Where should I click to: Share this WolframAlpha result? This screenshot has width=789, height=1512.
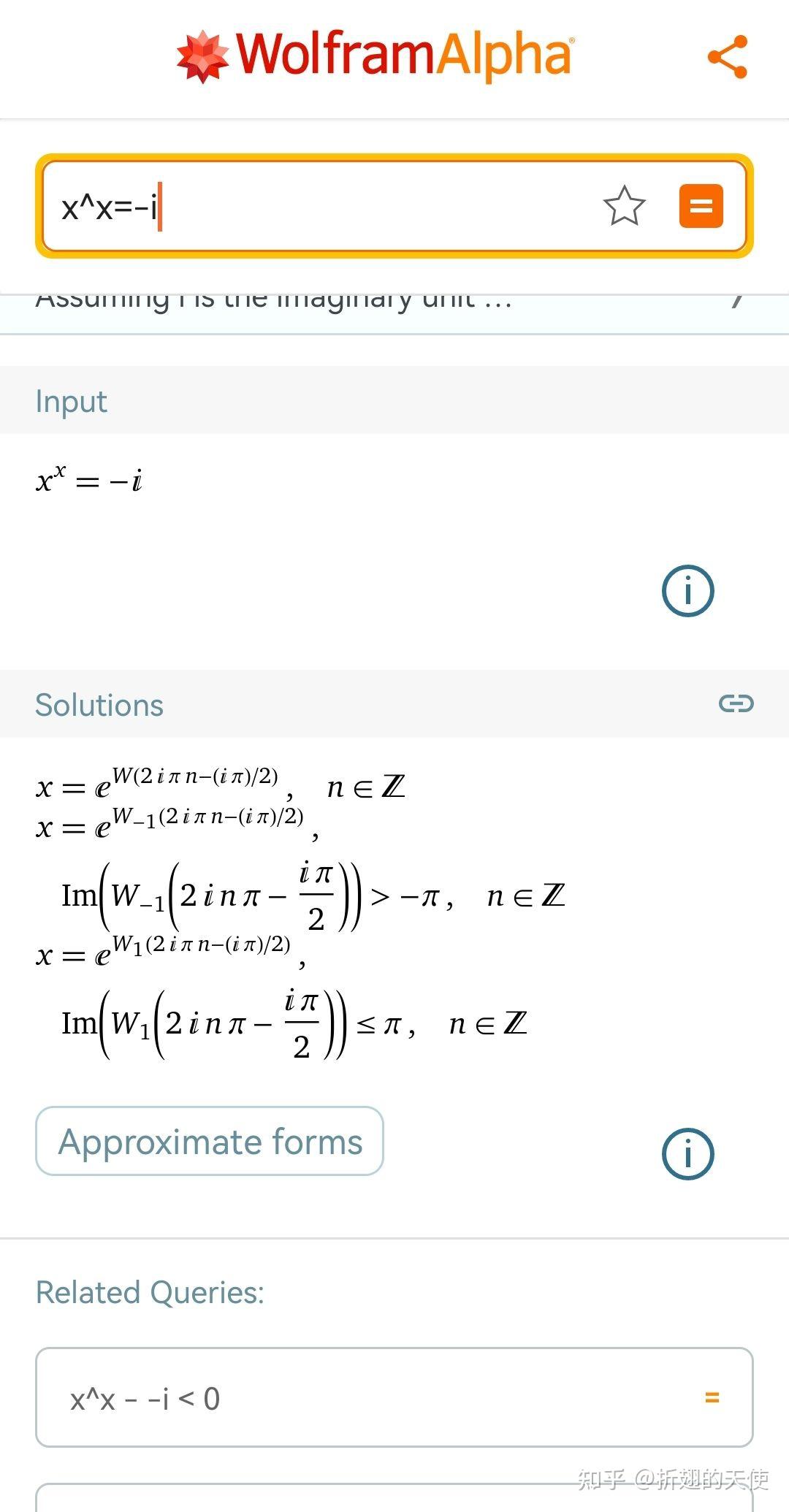click(728, 56)
